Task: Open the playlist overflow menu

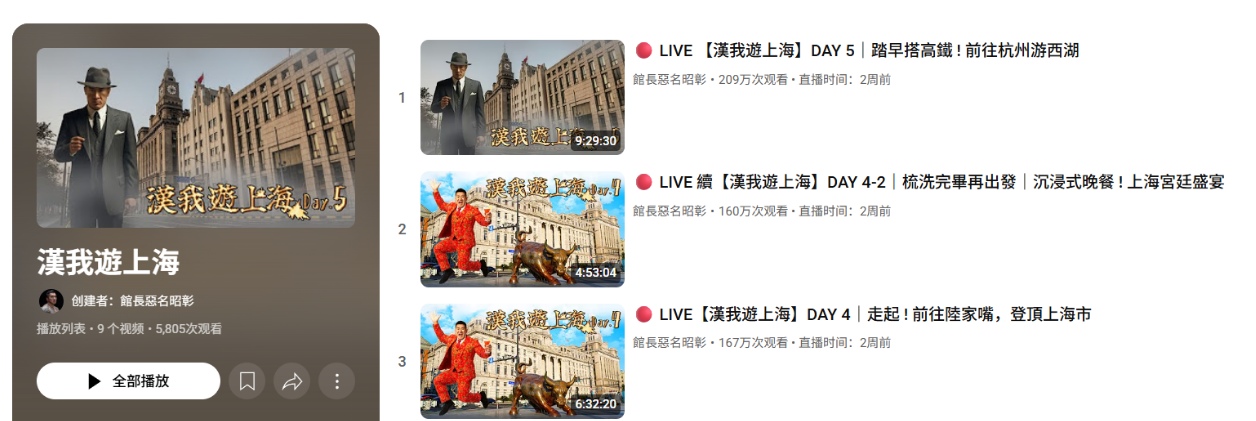Action: (x=337, y=381)
